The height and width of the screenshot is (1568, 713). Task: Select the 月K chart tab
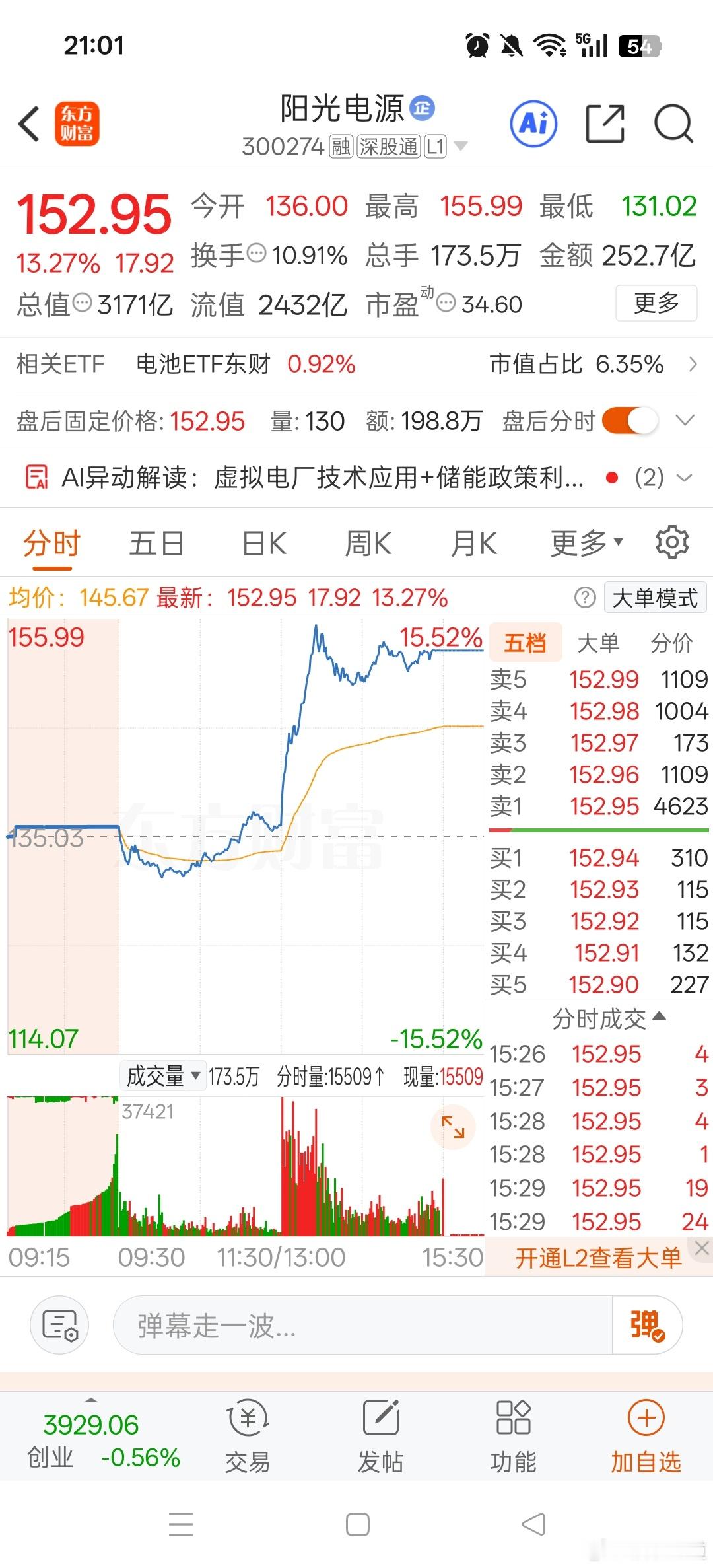(473, 544)
